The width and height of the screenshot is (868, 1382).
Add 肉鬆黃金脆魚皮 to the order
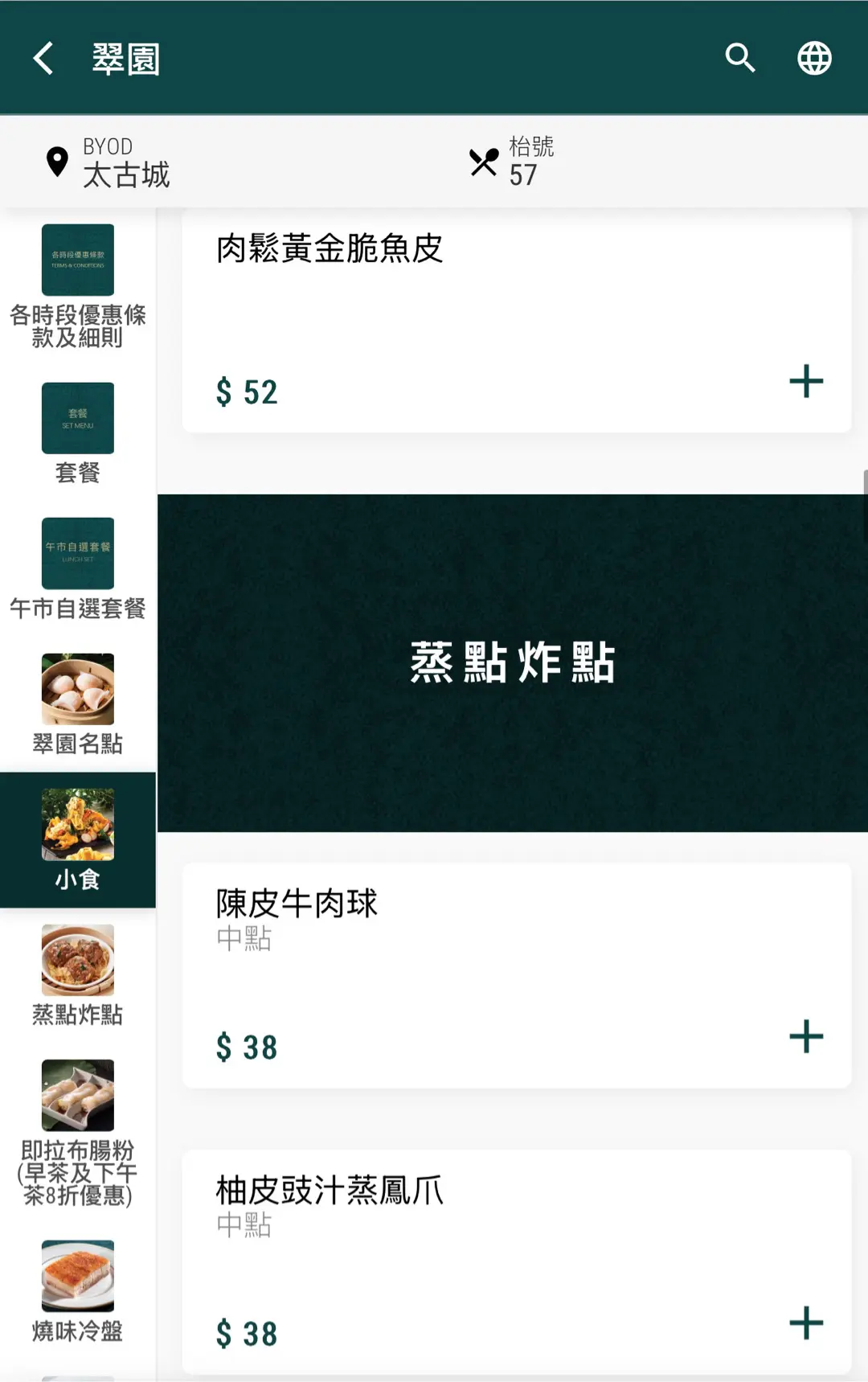coord(806,381)
